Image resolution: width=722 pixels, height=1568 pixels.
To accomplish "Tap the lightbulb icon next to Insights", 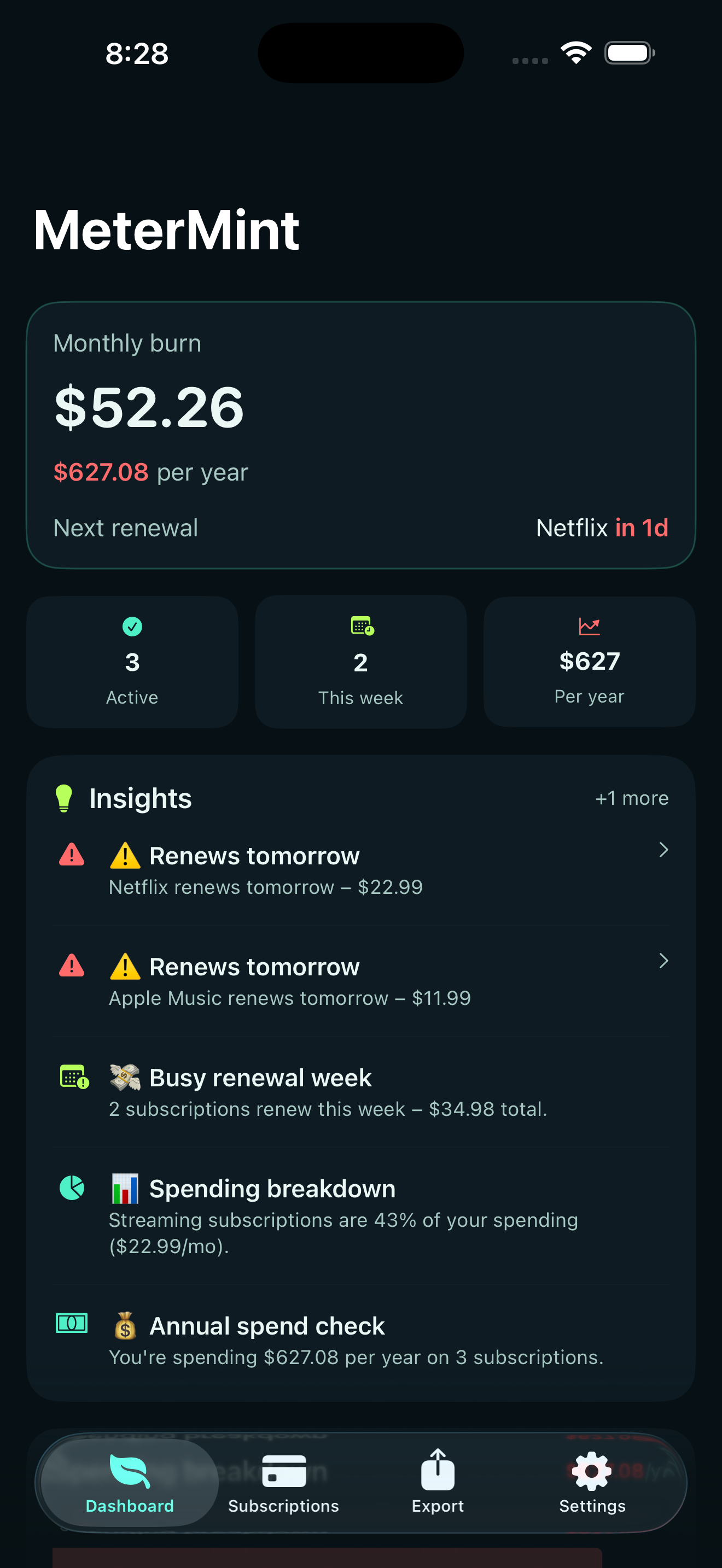I will pos(64,797).
